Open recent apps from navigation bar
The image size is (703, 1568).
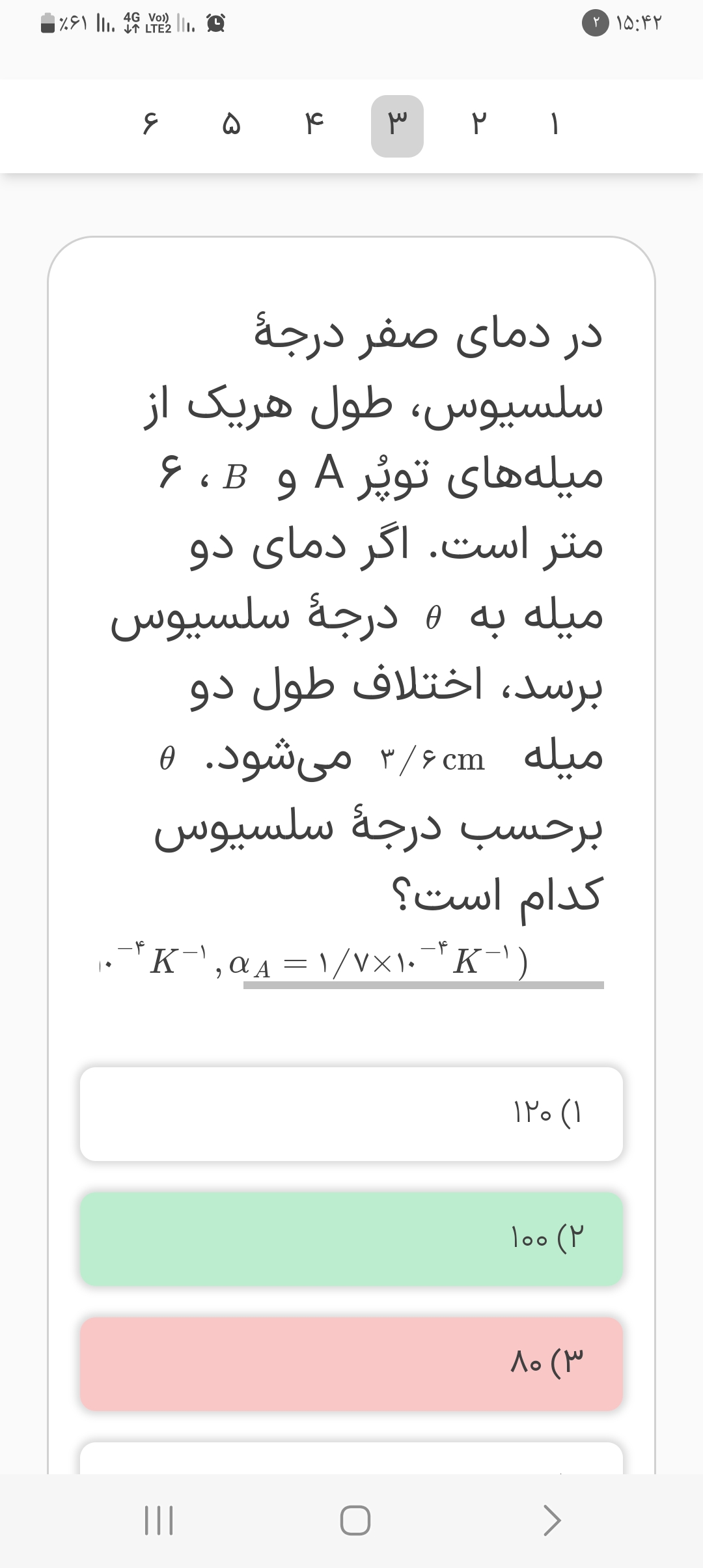pos(158,1521)
